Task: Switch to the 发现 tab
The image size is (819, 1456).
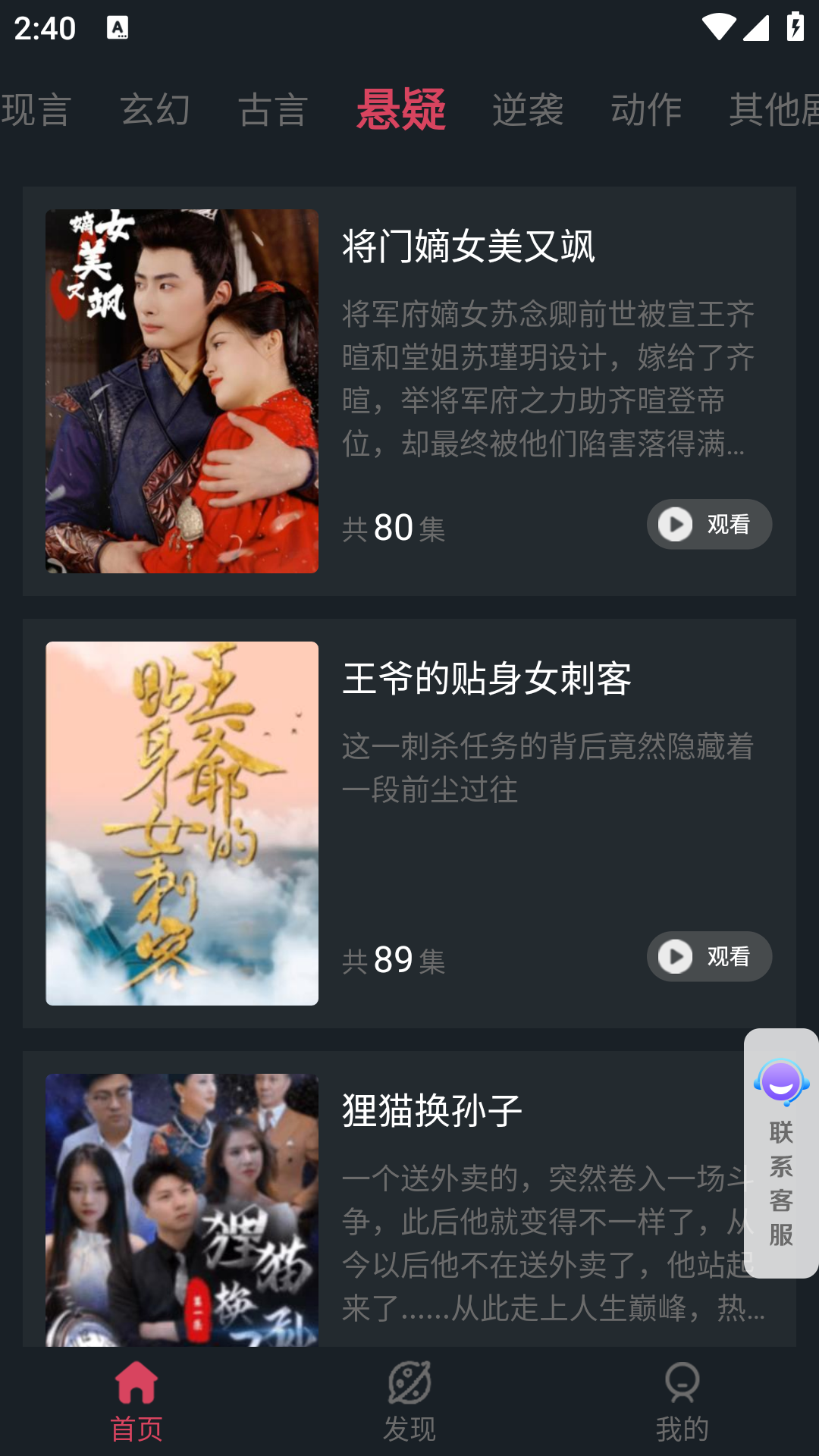Action: [x=409, y=1401]
